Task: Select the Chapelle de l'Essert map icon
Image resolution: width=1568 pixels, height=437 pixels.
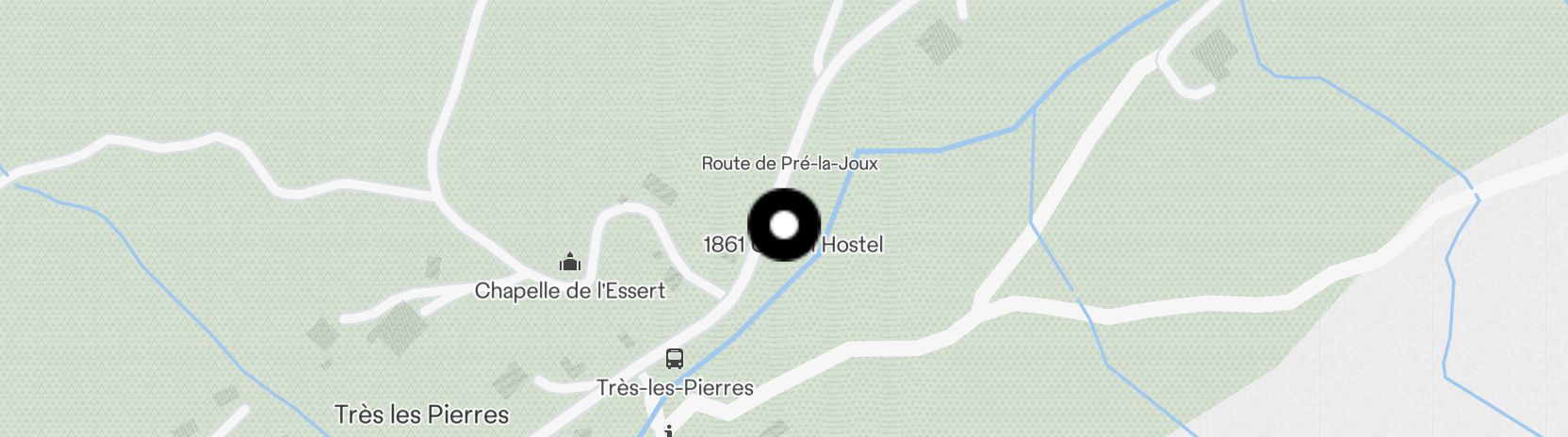Action: coord(569,262)
